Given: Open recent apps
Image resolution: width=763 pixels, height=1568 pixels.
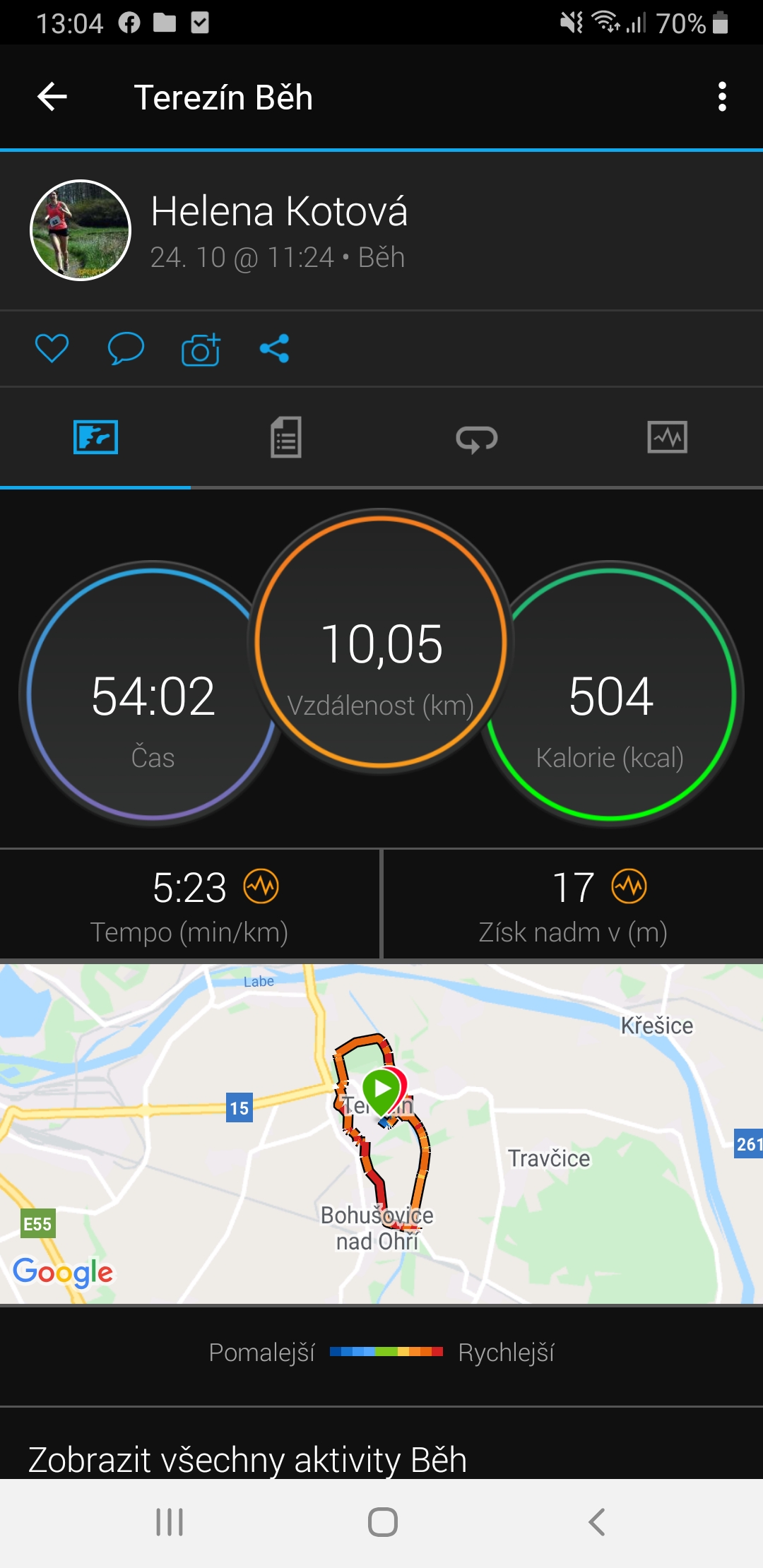Looking at the screenshot, I should (x=170, y=1522).
